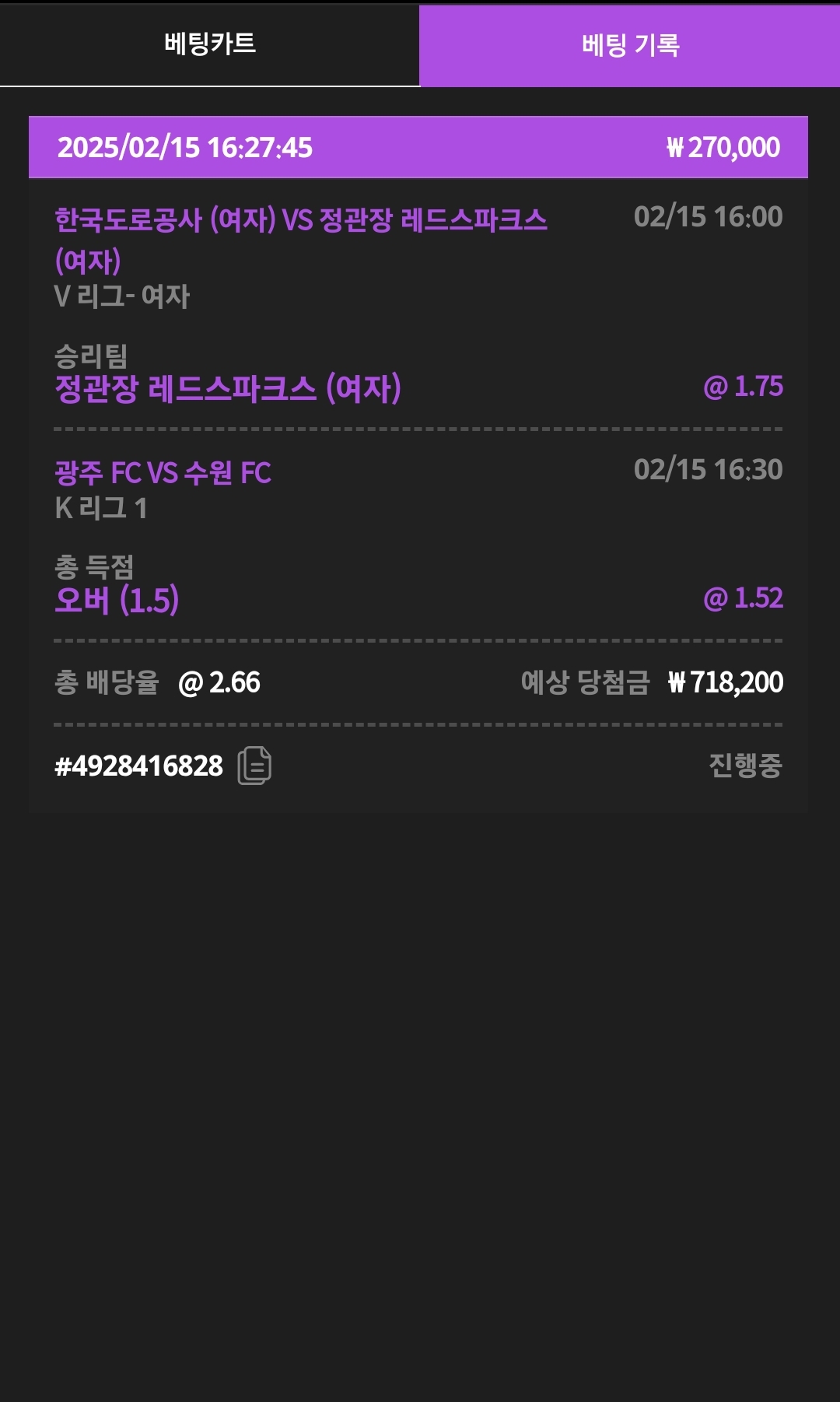The width and height of the screenshot is (840, 1402).
Task: Copy bet ID #4928416828
Action: coord(254,766)
